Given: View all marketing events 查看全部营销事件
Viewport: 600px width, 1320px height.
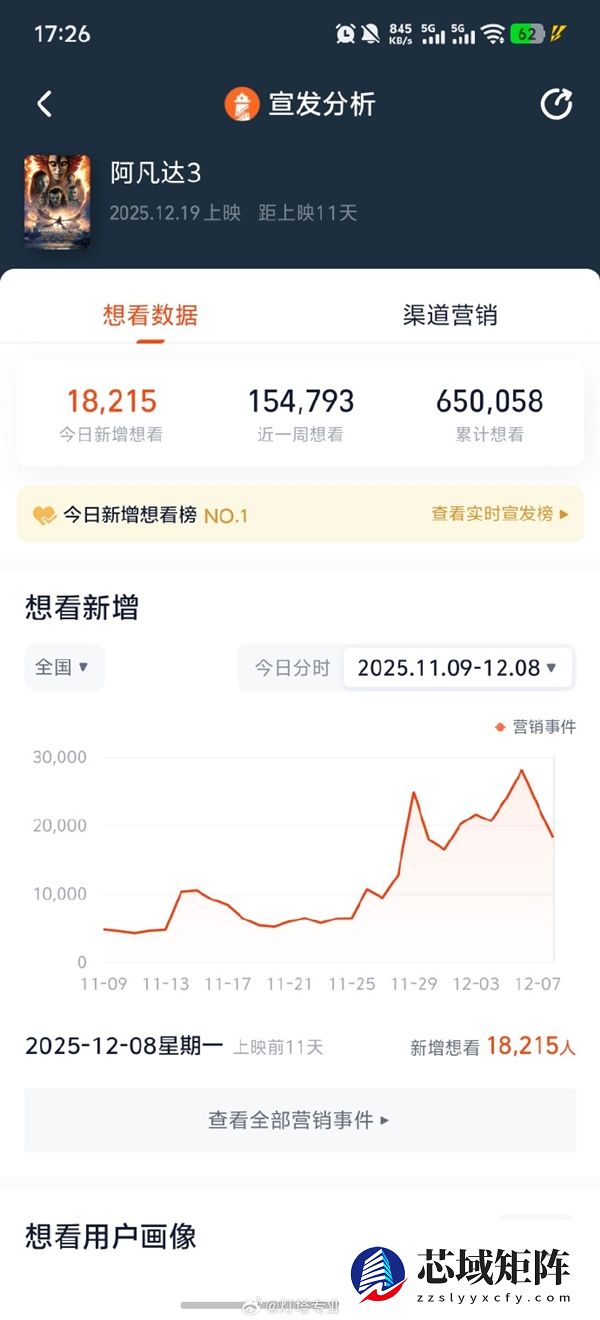Looking at the screenshot, I should [299, 1120].
